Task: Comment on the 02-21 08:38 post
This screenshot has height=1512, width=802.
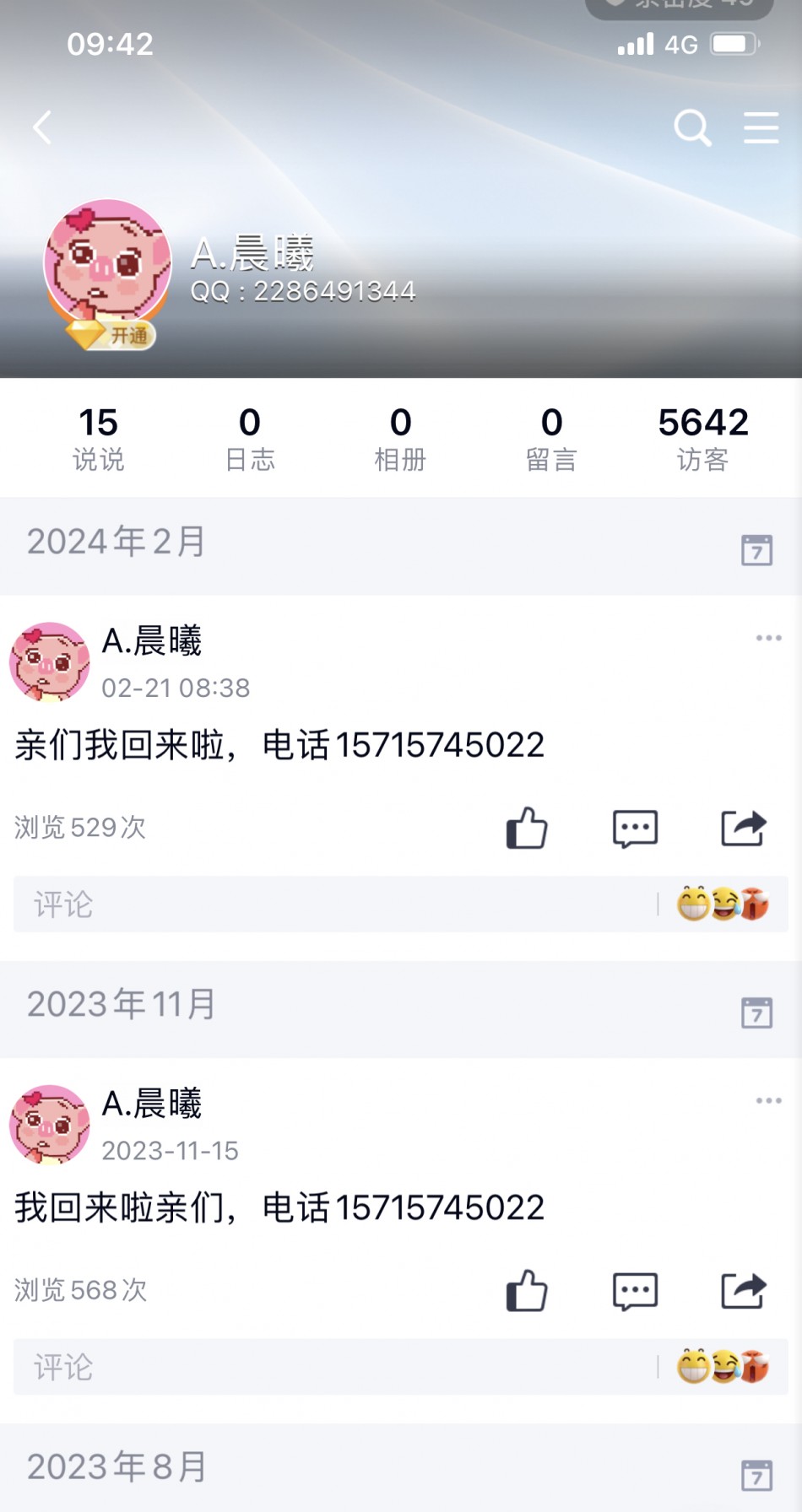Action: (635, 829)
